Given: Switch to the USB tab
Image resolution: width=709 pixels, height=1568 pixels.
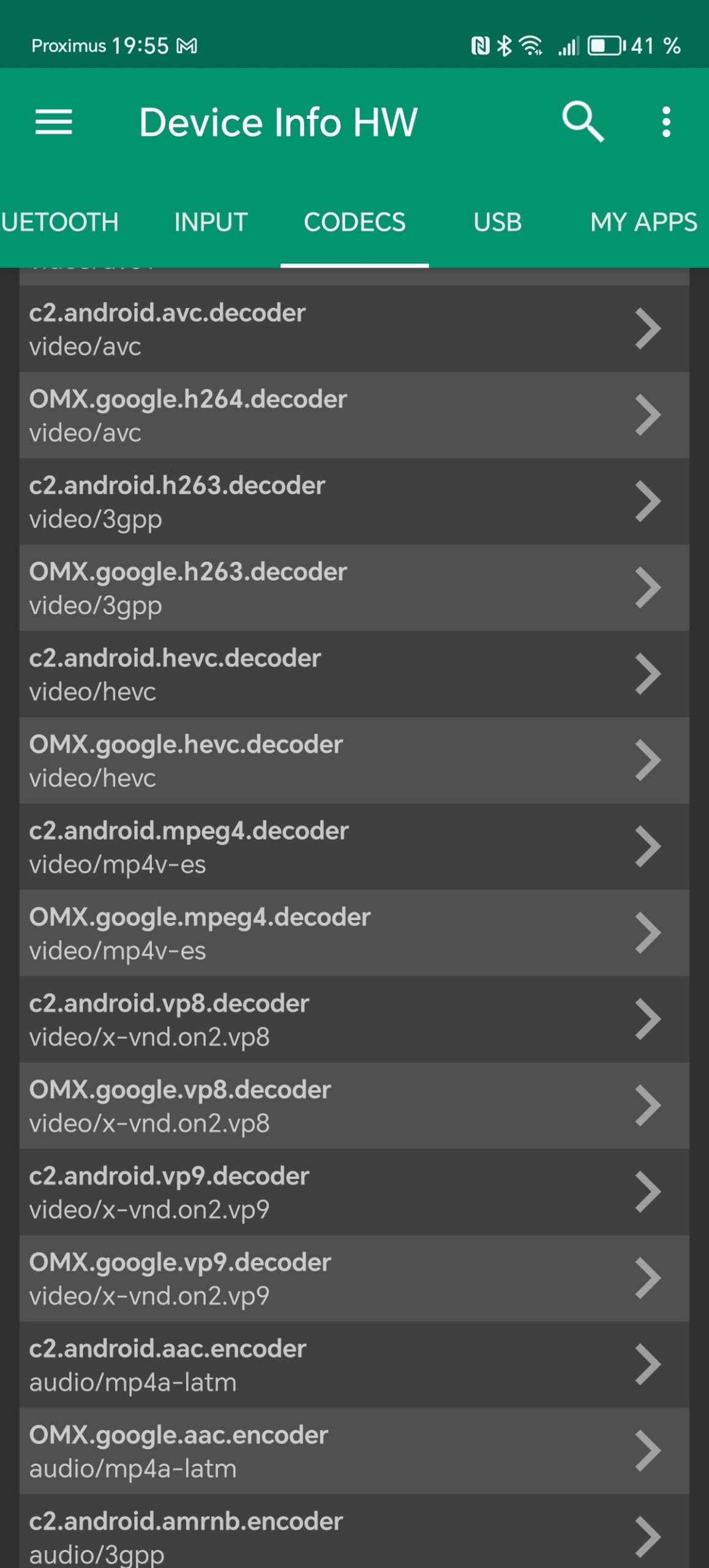Looking at the screenshot, I should (497, 222).
